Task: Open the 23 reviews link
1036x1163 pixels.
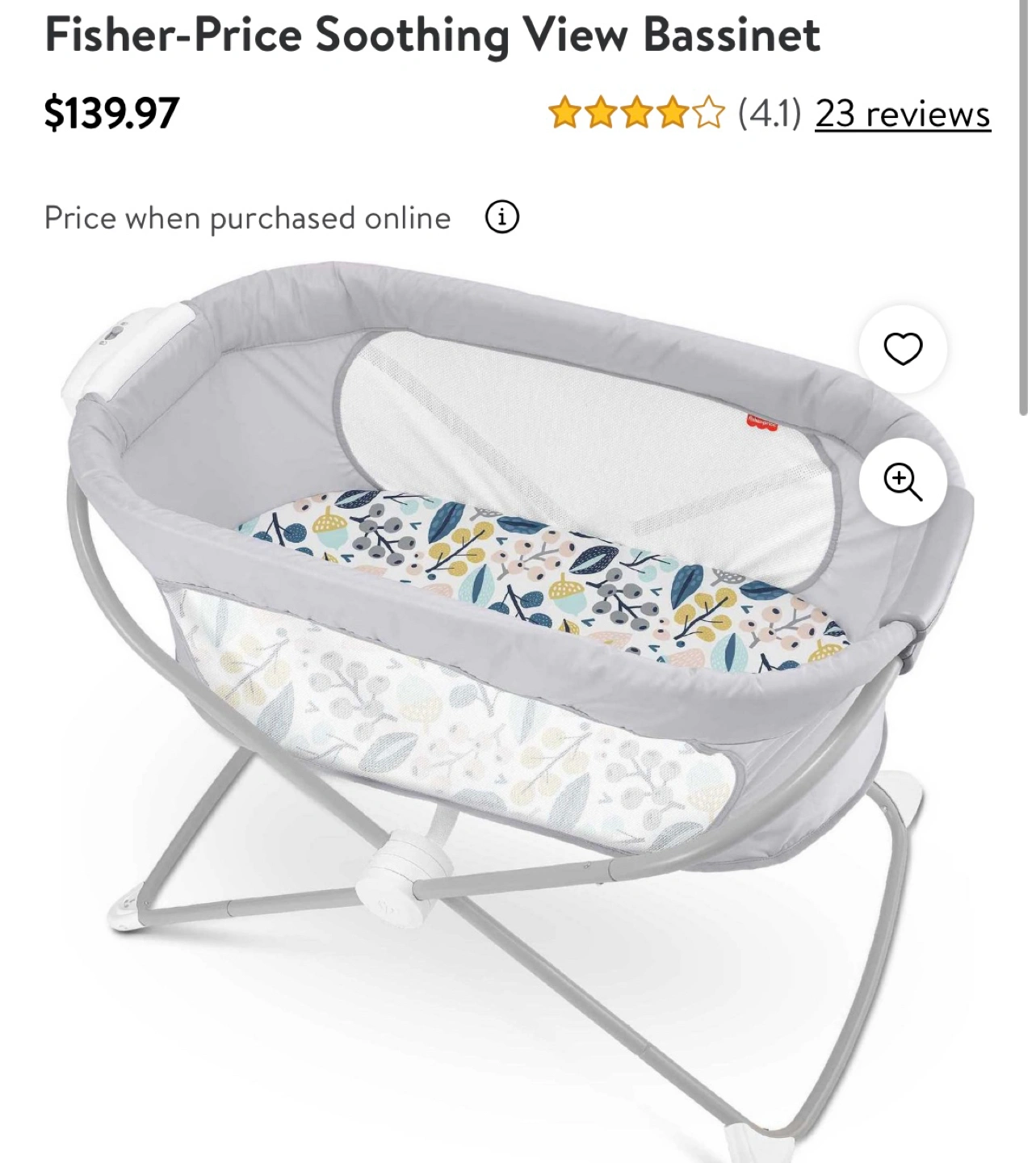Action: coord(902,114)
